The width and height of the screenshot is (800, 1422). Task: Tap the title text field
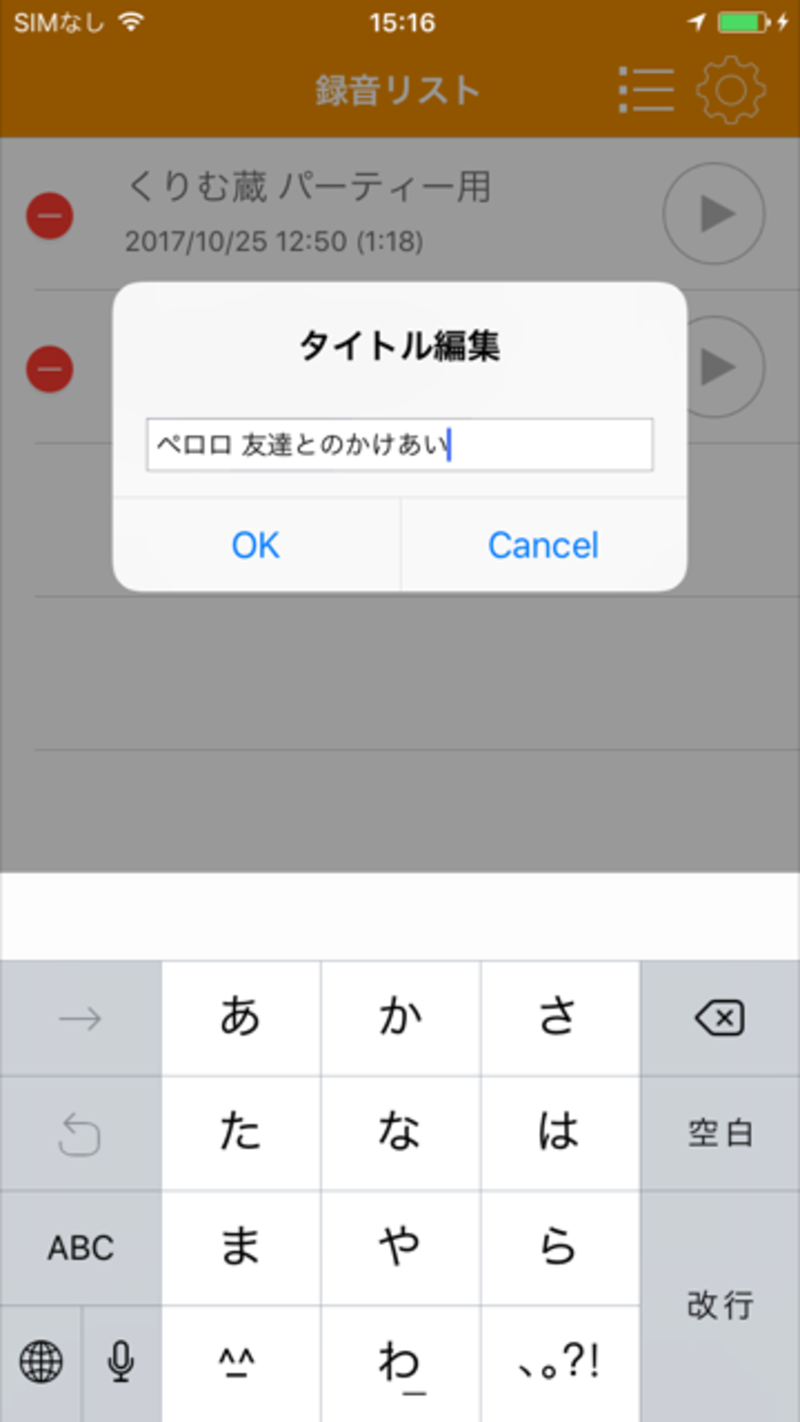(x=400, y=445)
